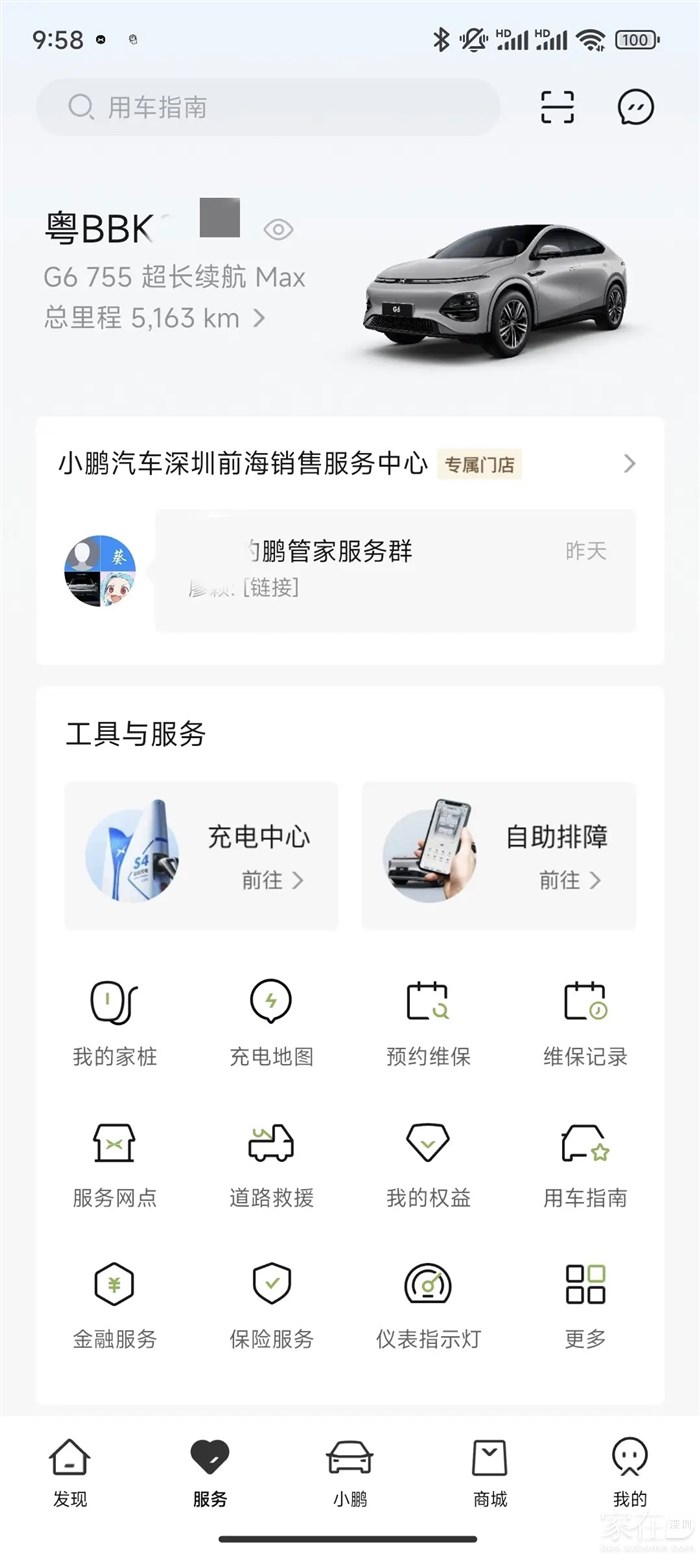Screen dimensions: 700x1555
Task: View total mileage 5,163 km details
Action: click(155, 318)
